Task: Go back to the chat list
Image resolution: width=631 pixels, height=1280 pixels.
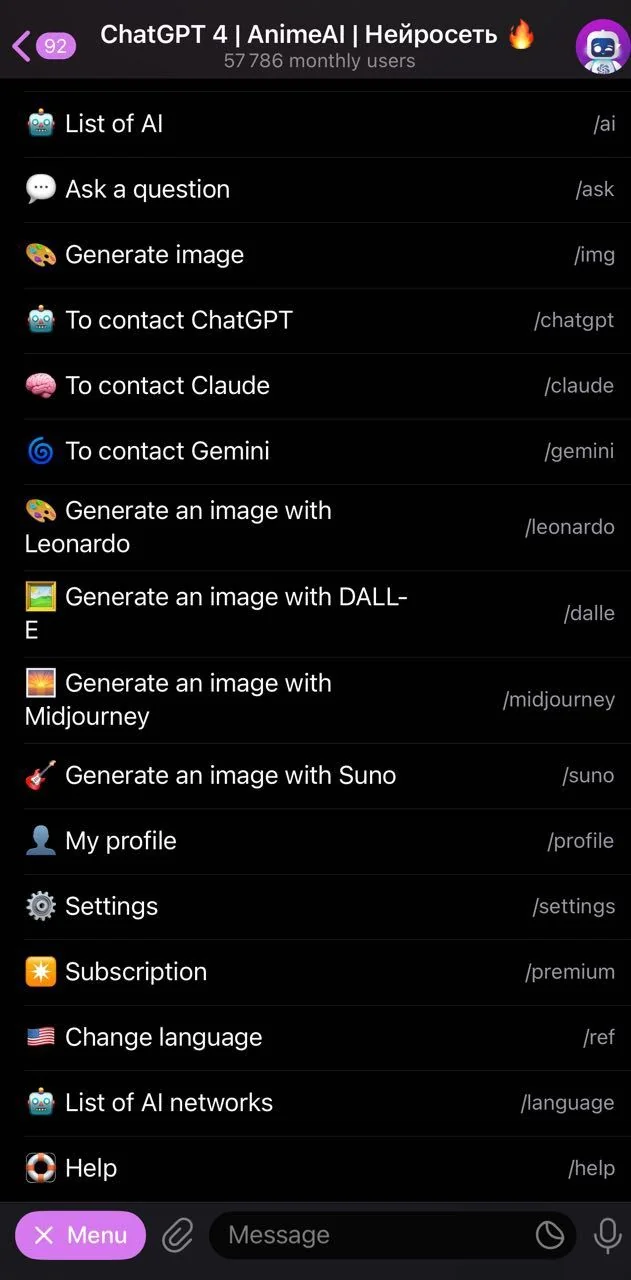Action: [x=43, y=45]
